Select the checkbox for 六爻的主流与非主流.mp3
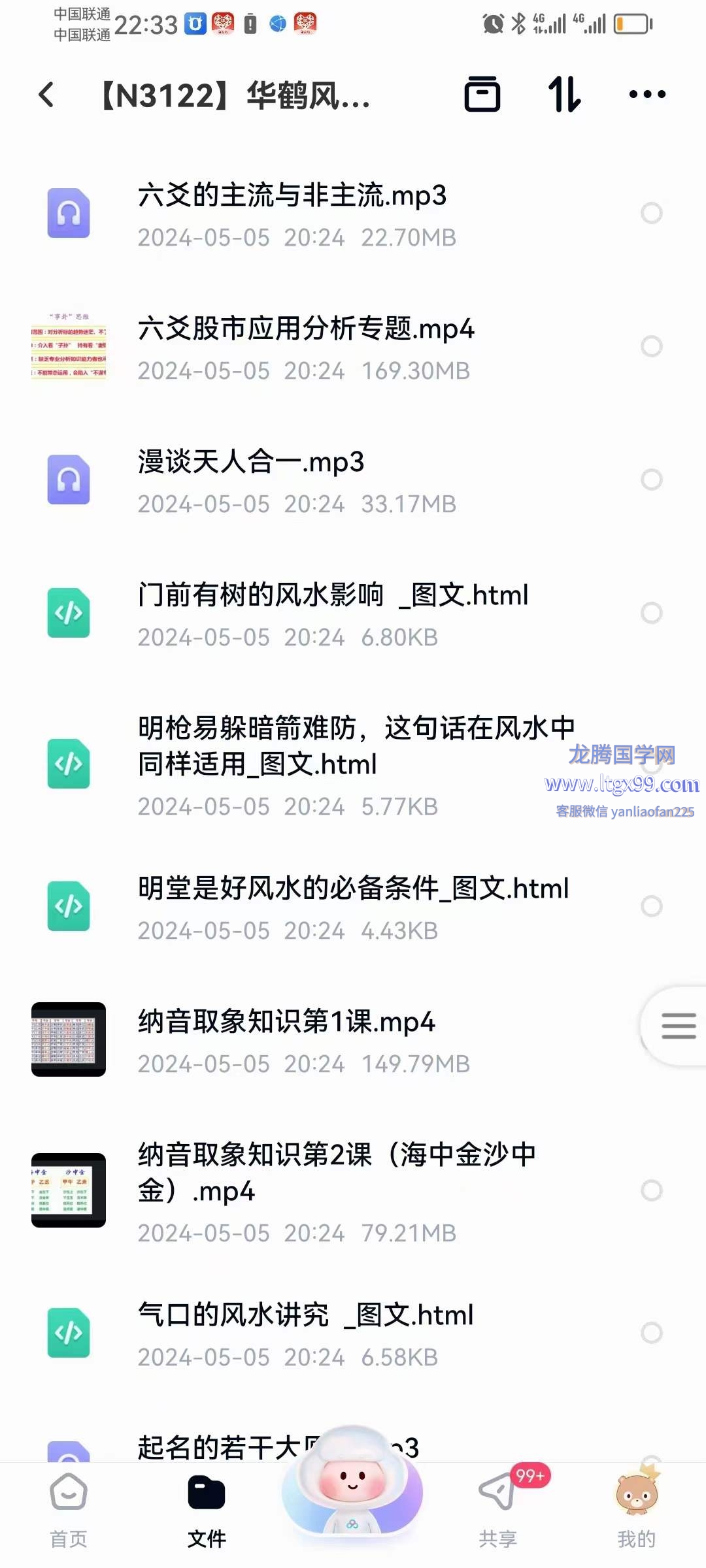 click(x=652, y=213)
